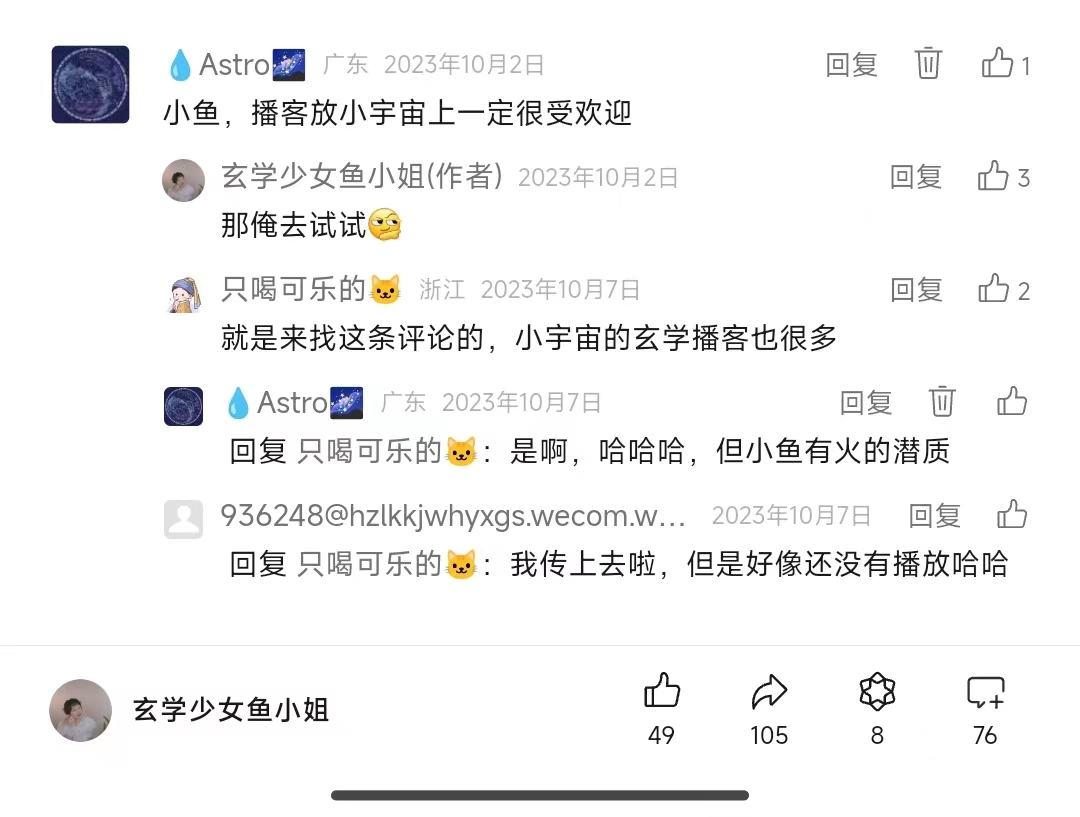Reply to Astro's comment from 10月7日

(865, 402)
